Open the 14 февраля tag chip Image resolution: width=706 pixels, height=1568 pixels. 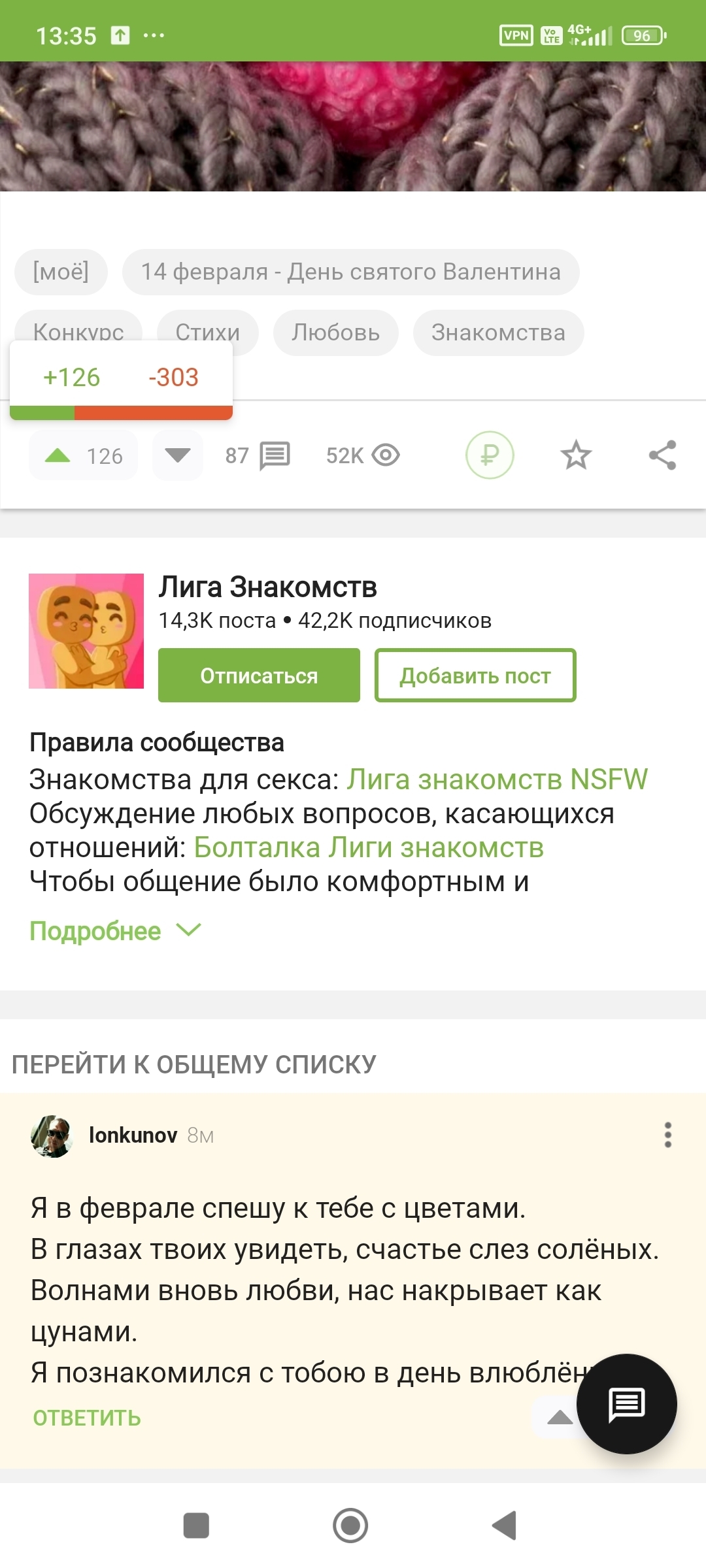350,272
